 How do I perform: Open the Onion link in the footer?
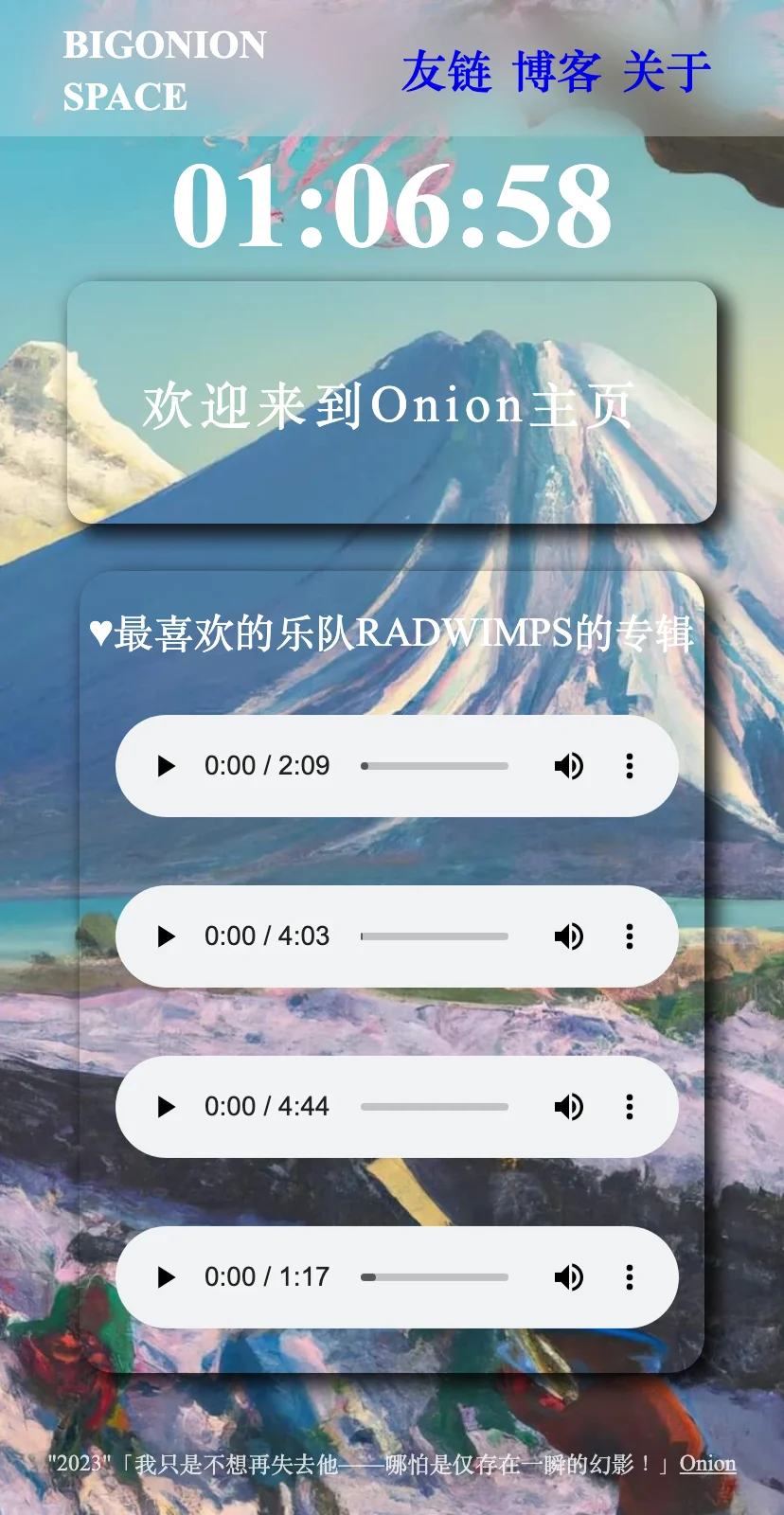tap(707, 1464)
